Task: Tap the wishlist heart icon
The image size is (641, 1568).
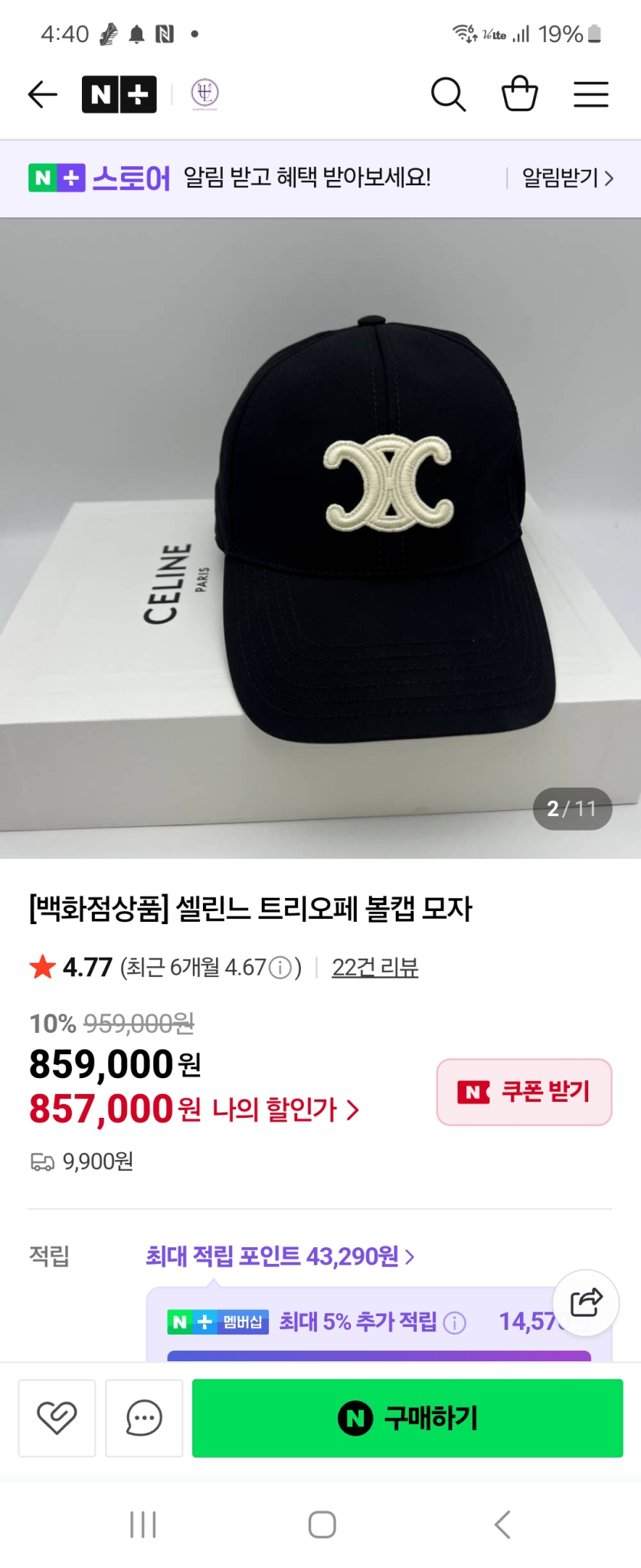Action: (x=57, y=1418)
